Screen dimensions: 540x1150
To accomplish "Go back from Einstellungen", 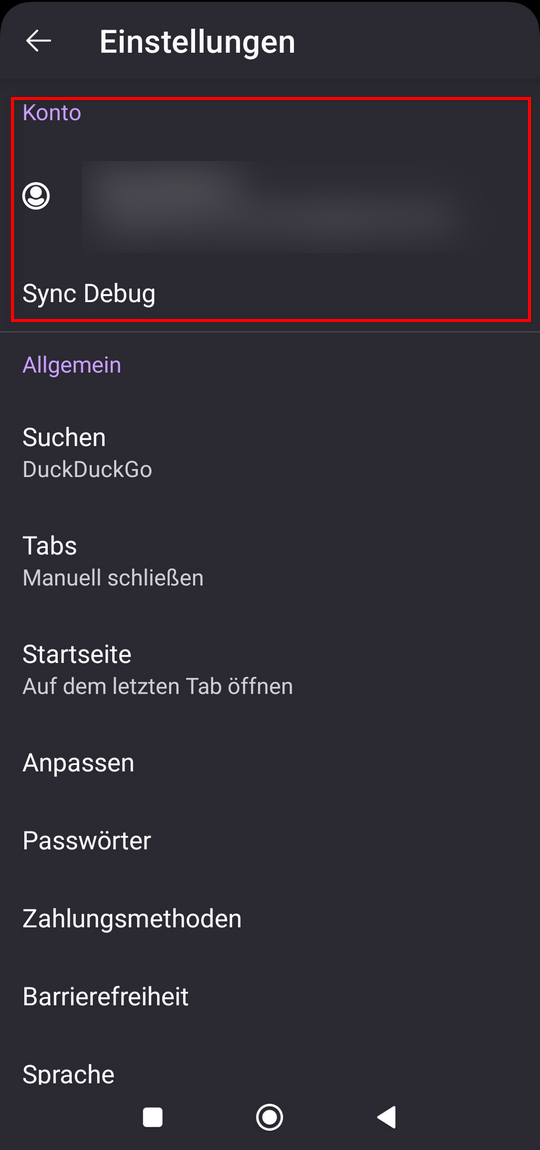I will point(38,41).
